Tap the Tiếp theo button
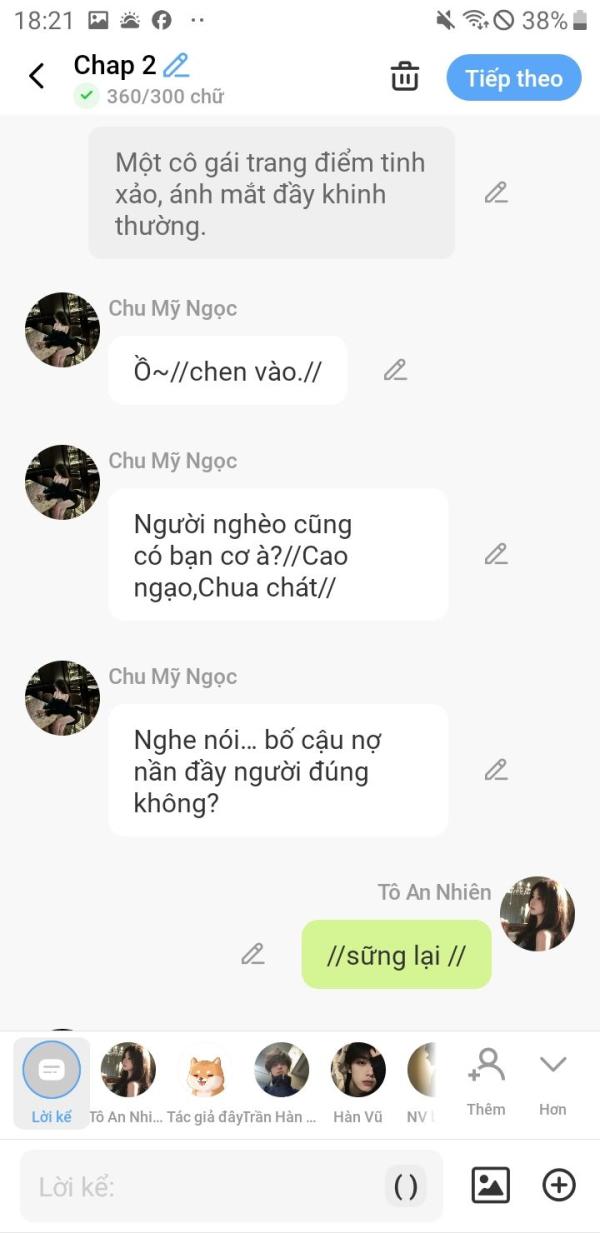The width and height of the screenshot is (600, 1233). coord(514,78)
